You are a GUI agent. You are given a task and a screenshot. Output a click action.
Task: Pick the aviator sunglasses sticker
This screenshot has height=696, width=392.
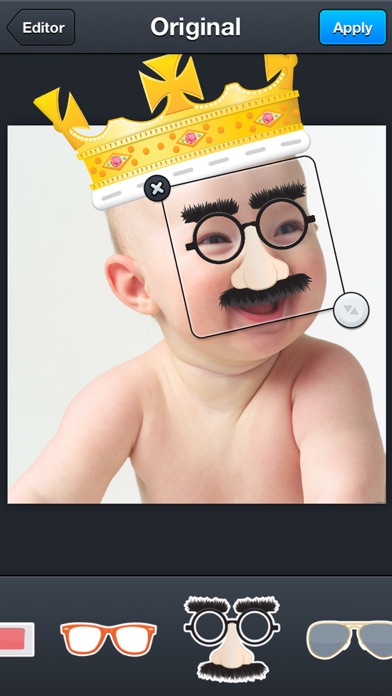tap(349, 639)
